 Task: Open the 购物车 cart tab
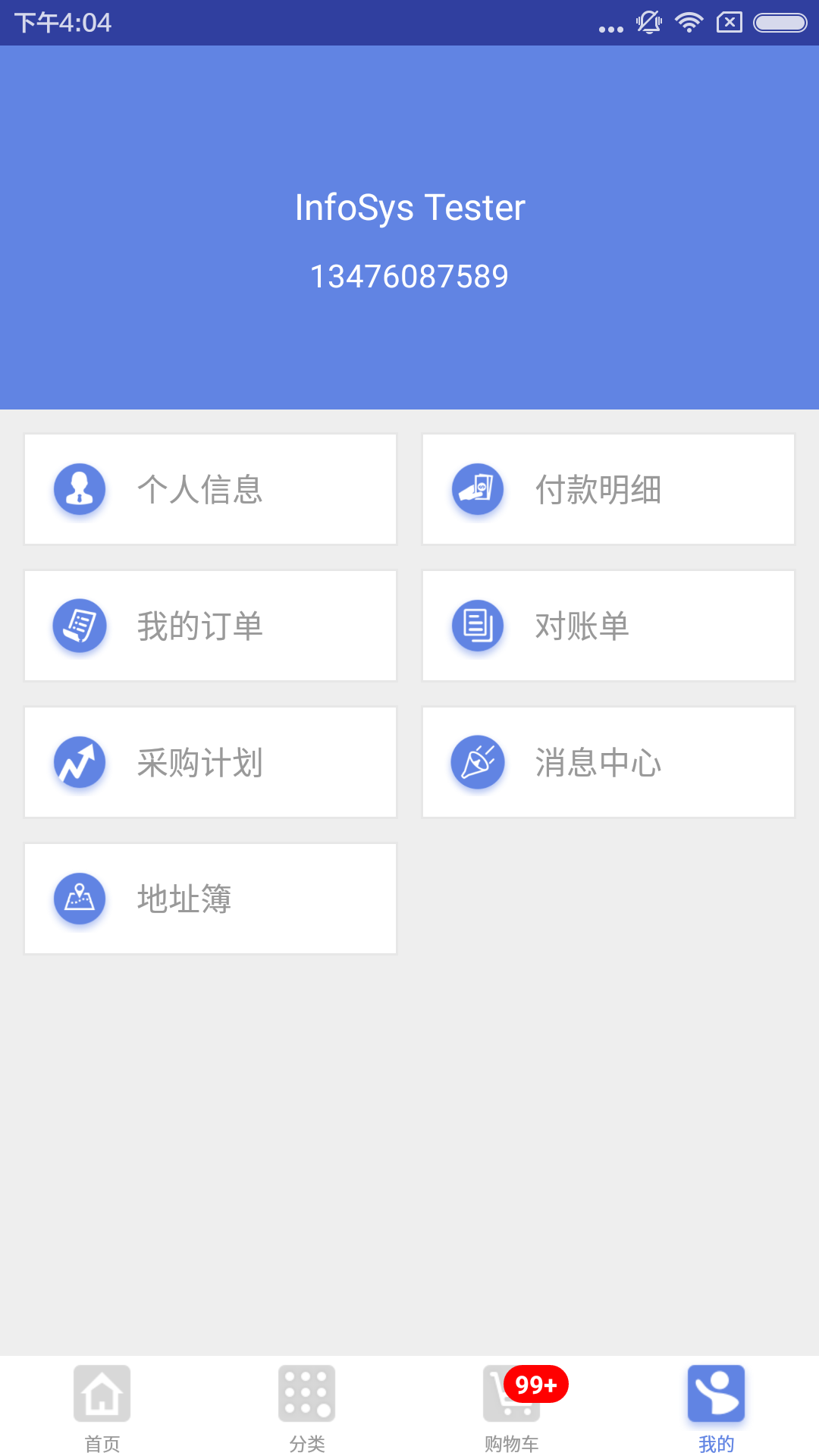tap(512, 1407)
